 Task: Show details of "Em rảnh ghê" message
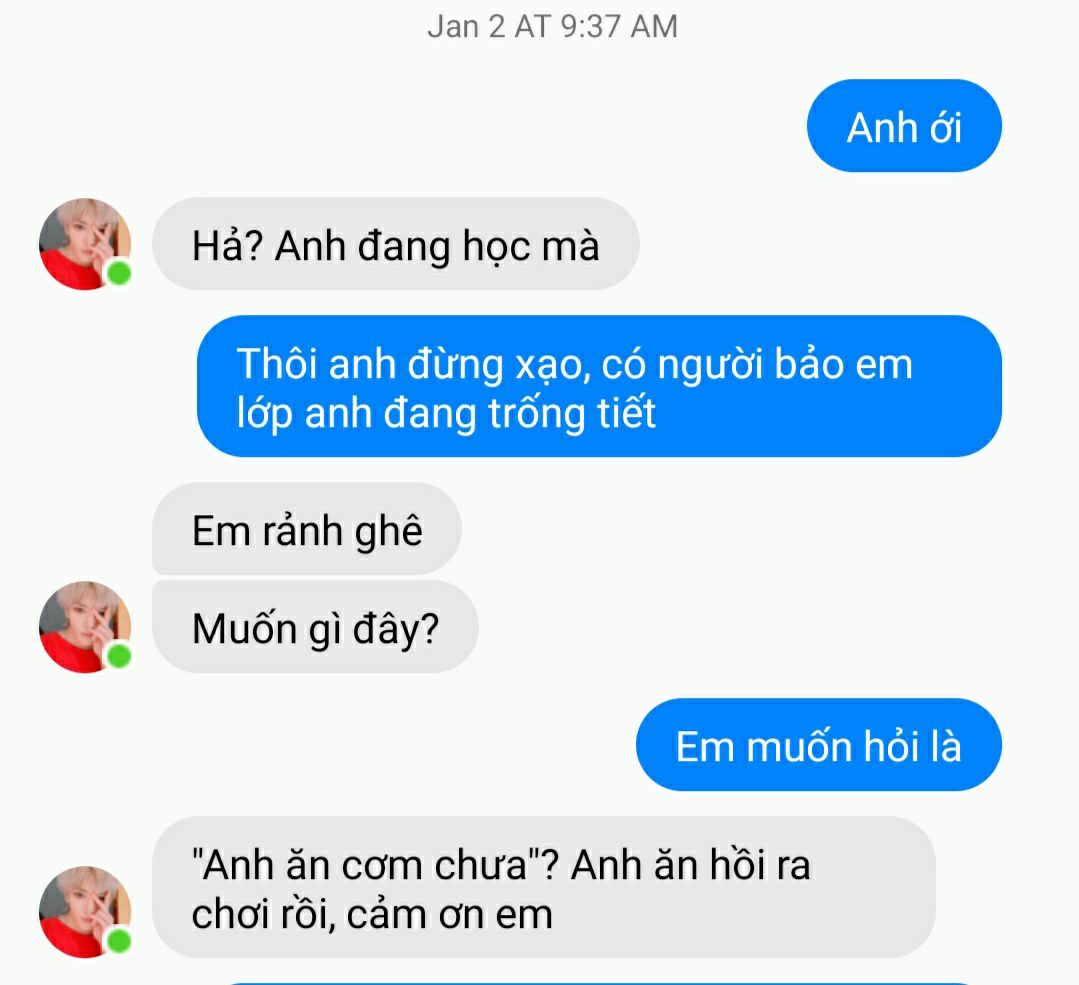tap(306, 529)
